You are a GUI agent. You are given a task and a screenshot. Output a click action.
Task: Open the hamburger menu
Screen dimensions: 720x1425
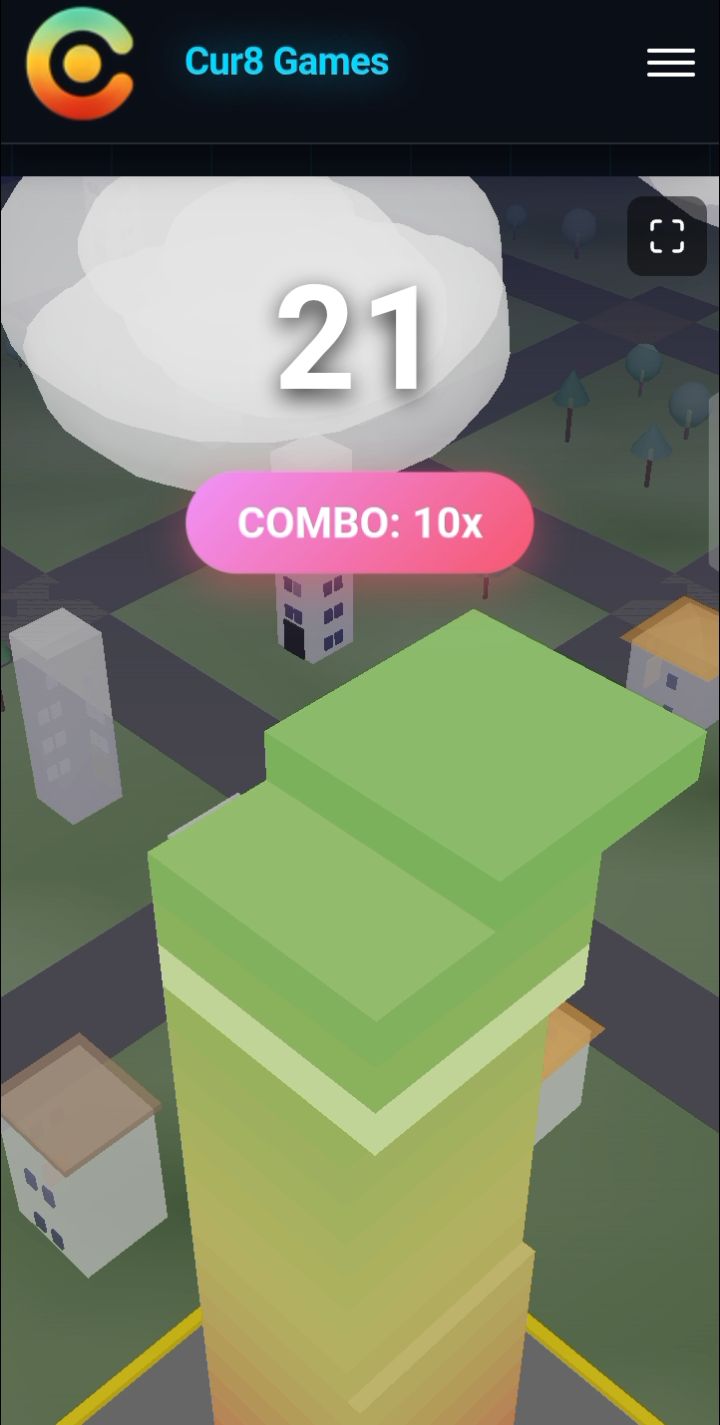tap(670, 62)
